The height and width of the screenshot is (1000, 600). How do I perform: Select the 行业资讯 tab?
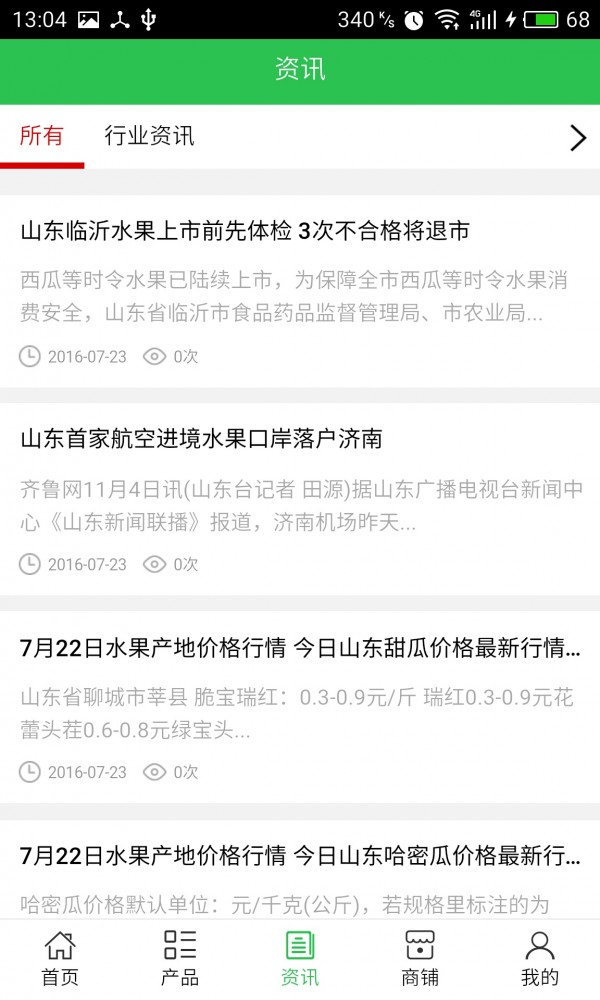coord(150,137)
